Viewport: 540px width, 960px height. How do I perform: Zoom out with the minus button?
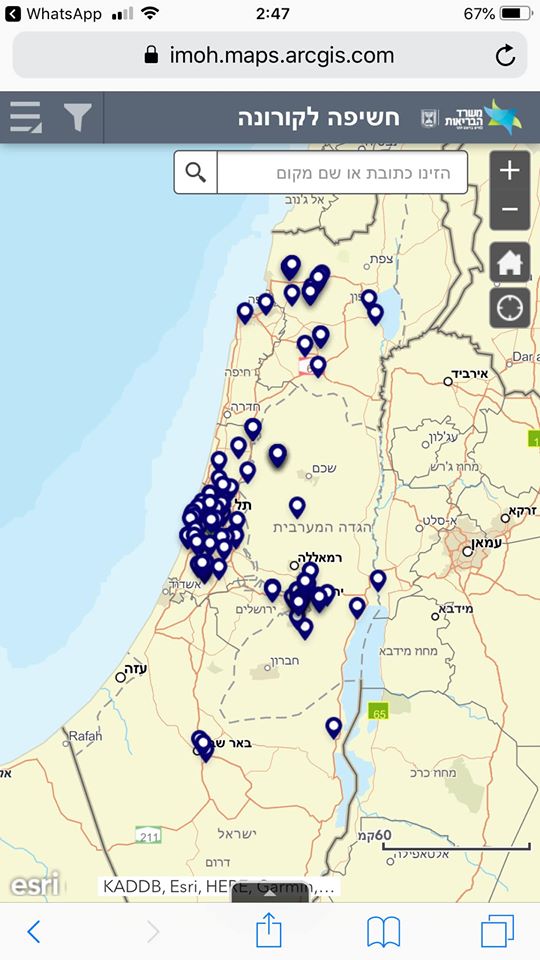[x=509, y=210]
